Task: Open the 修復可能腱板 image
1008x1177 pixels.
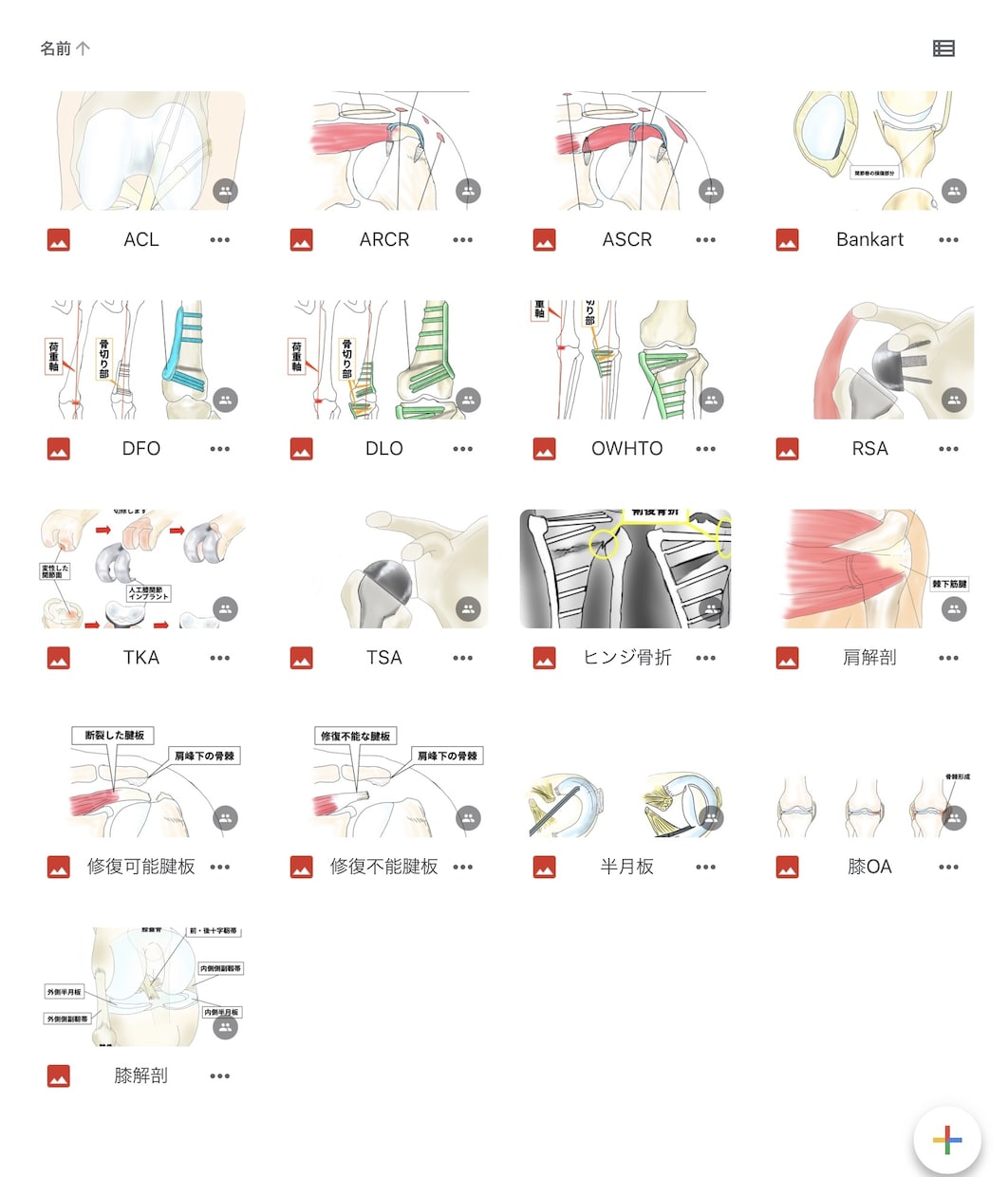Action: 141,778
